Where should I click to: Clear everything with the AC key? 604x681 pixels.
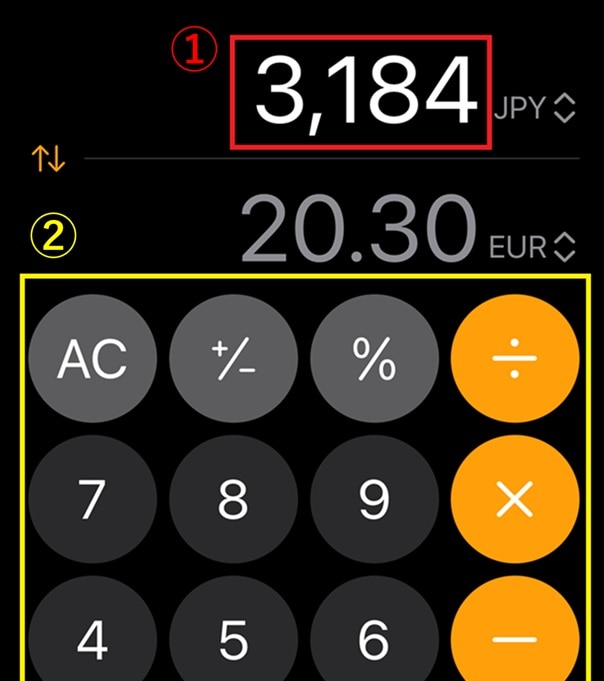coord(92,358)
